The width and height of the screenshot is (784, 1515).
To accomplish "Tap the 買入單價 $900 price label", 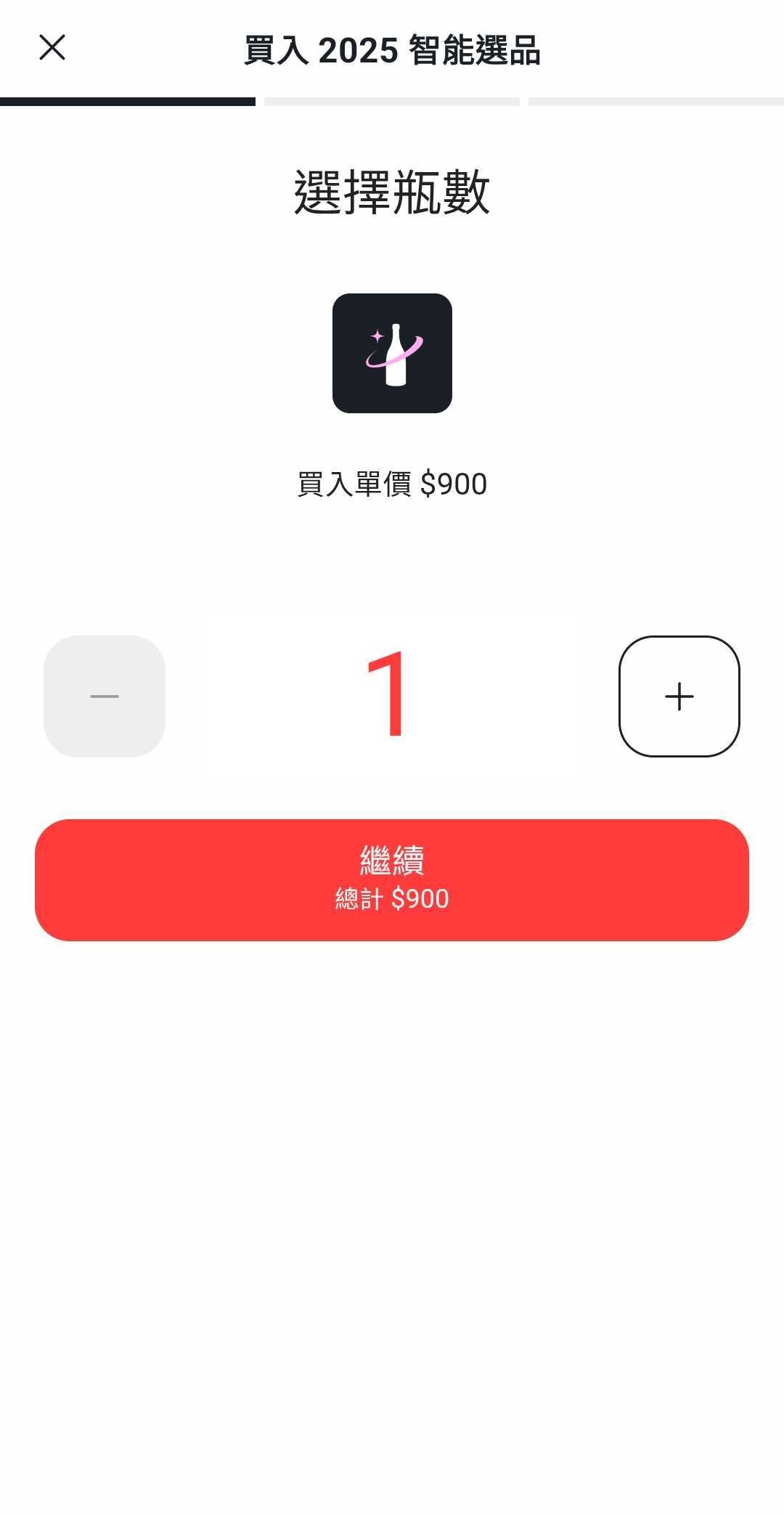I will (x=392, y=482).
